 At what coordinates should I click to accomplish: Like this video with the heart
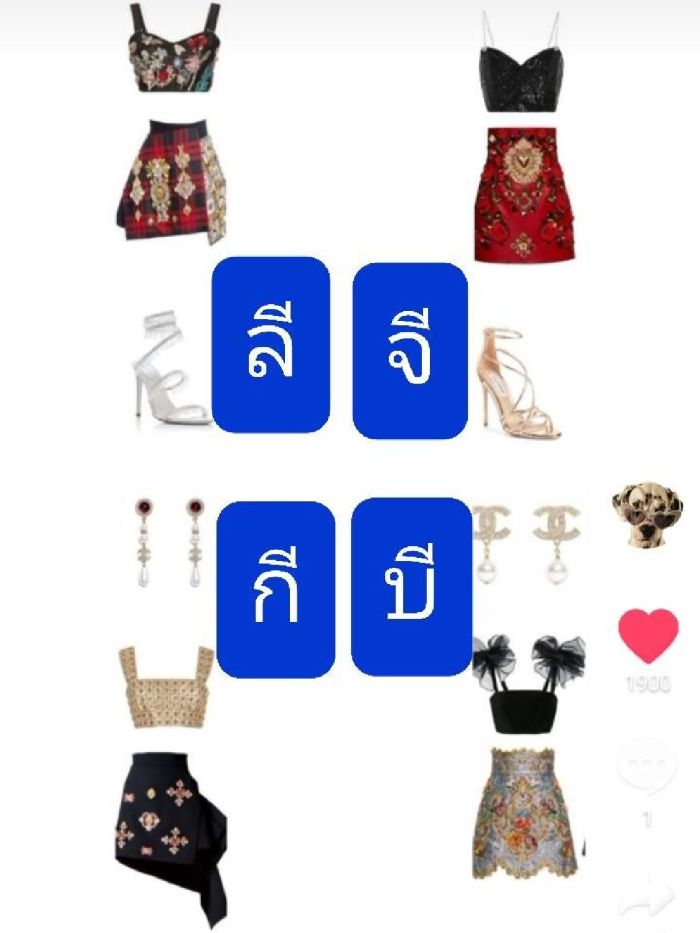click(x=648, y=636)
